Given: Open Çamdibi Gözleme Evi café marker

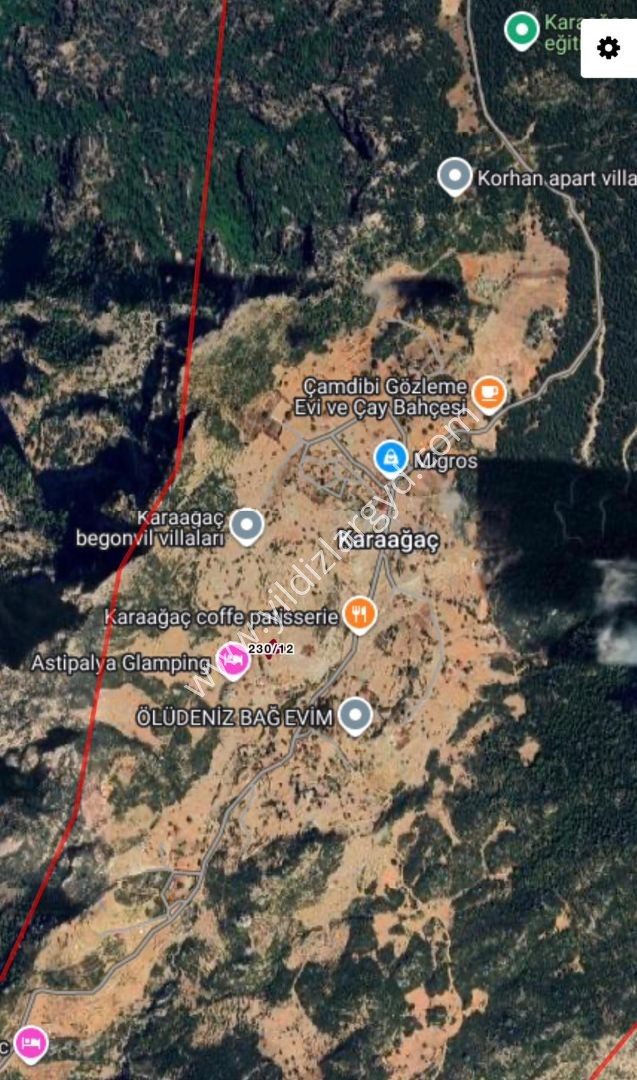Looking at the screenshot, I should (x=488, y=393).
